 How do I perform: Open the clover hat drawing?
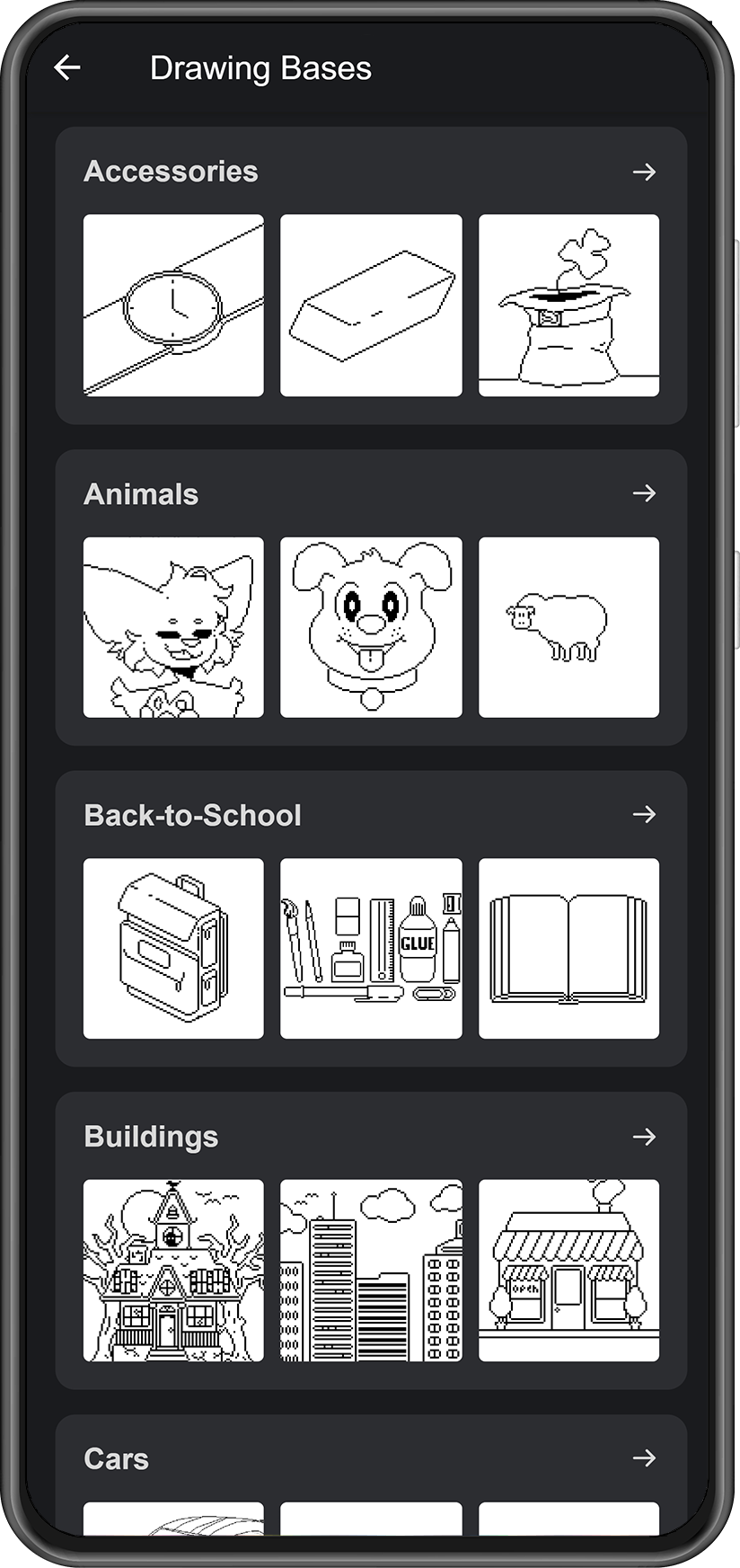(568, 306)
